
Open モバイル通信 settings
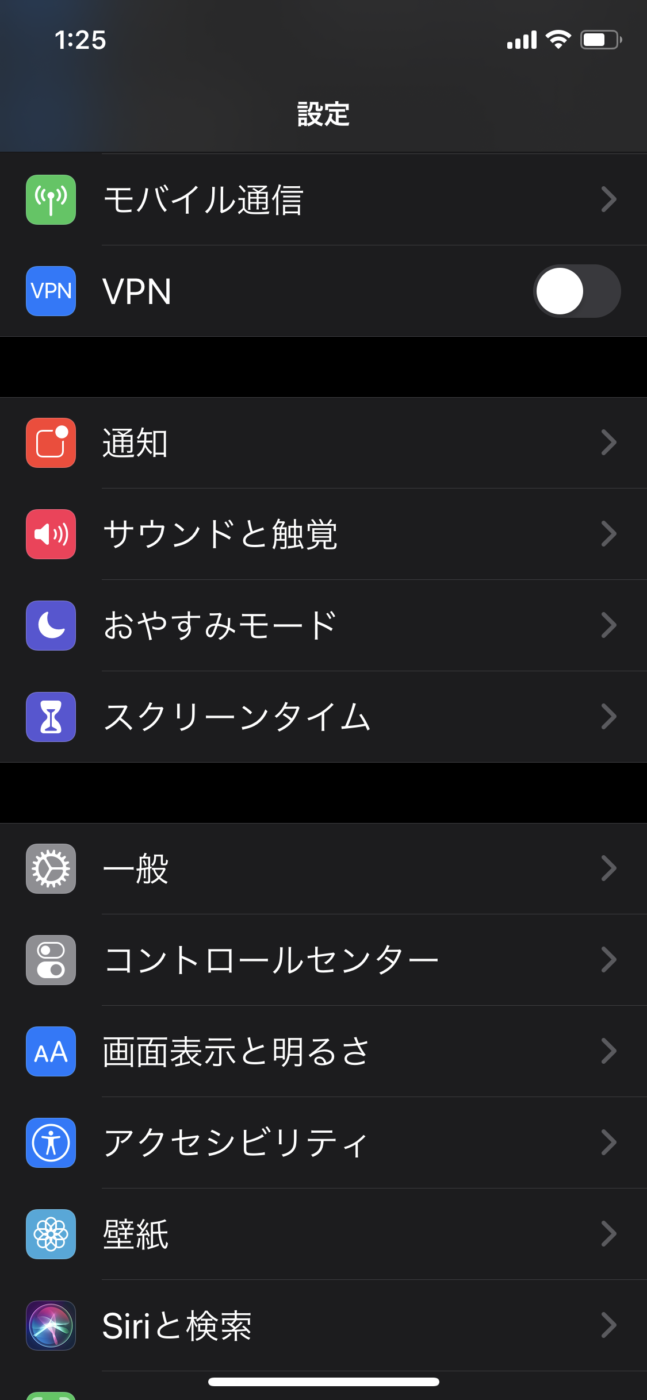point(323,200)
